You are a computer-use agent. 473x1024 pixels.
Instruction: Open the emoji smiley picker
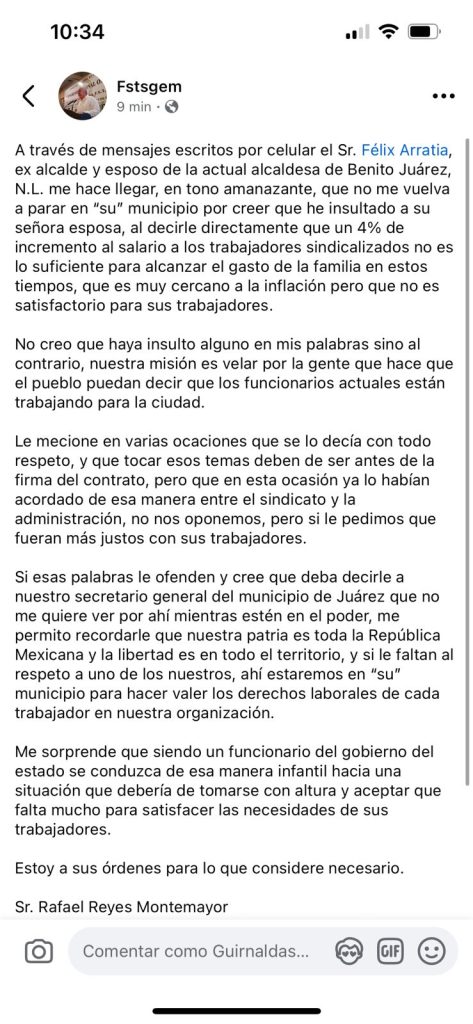[x=431, y=952]
